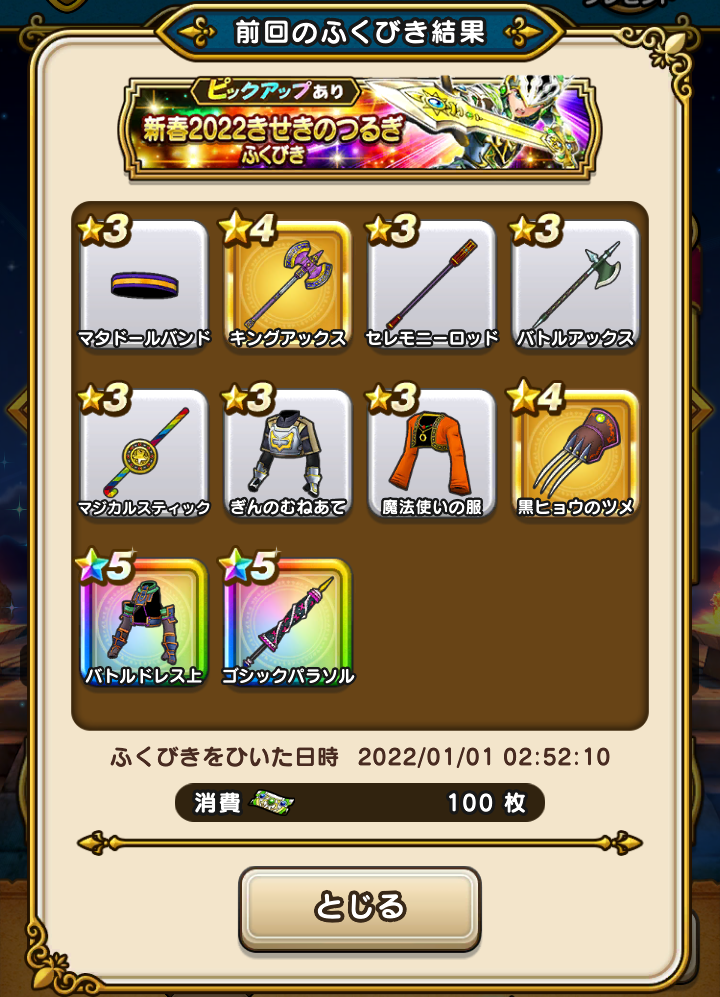Open the 新春2022きせきのつるぎ ふくびき banner
Viewport: 720px width, 997px height.
point(360,125)
